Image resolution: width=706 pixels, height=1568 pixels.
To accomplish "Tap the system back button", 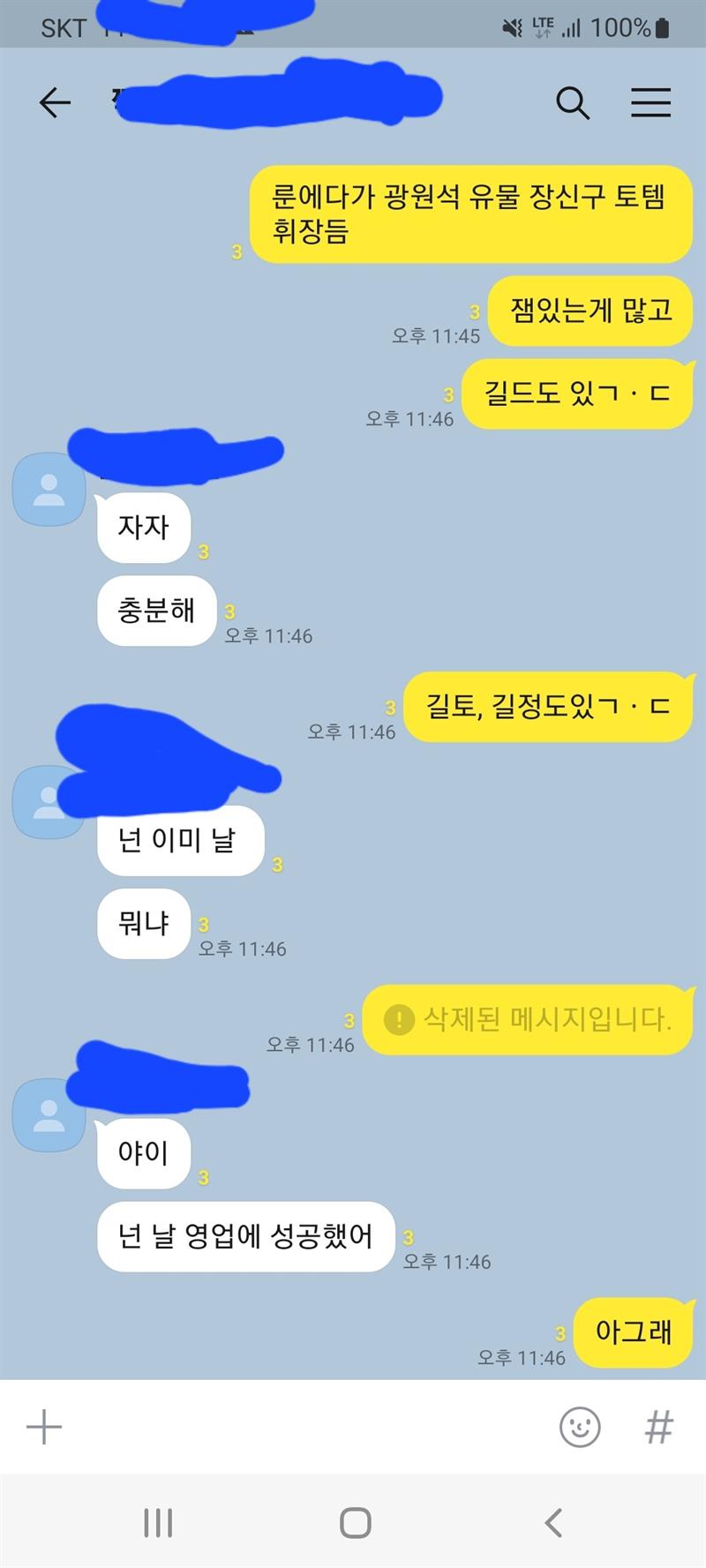I will pos(553,1522).
